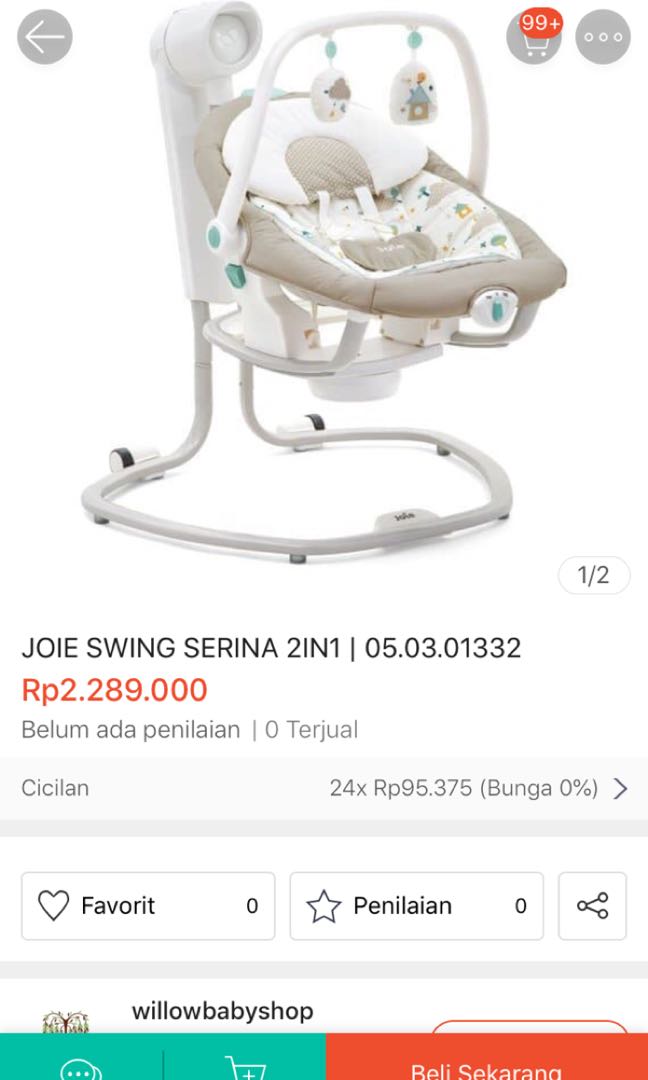The width and height of the screenshot is (648, 1080).
Task: Go back using the arrow icon
Action: [x=45, y=37]
